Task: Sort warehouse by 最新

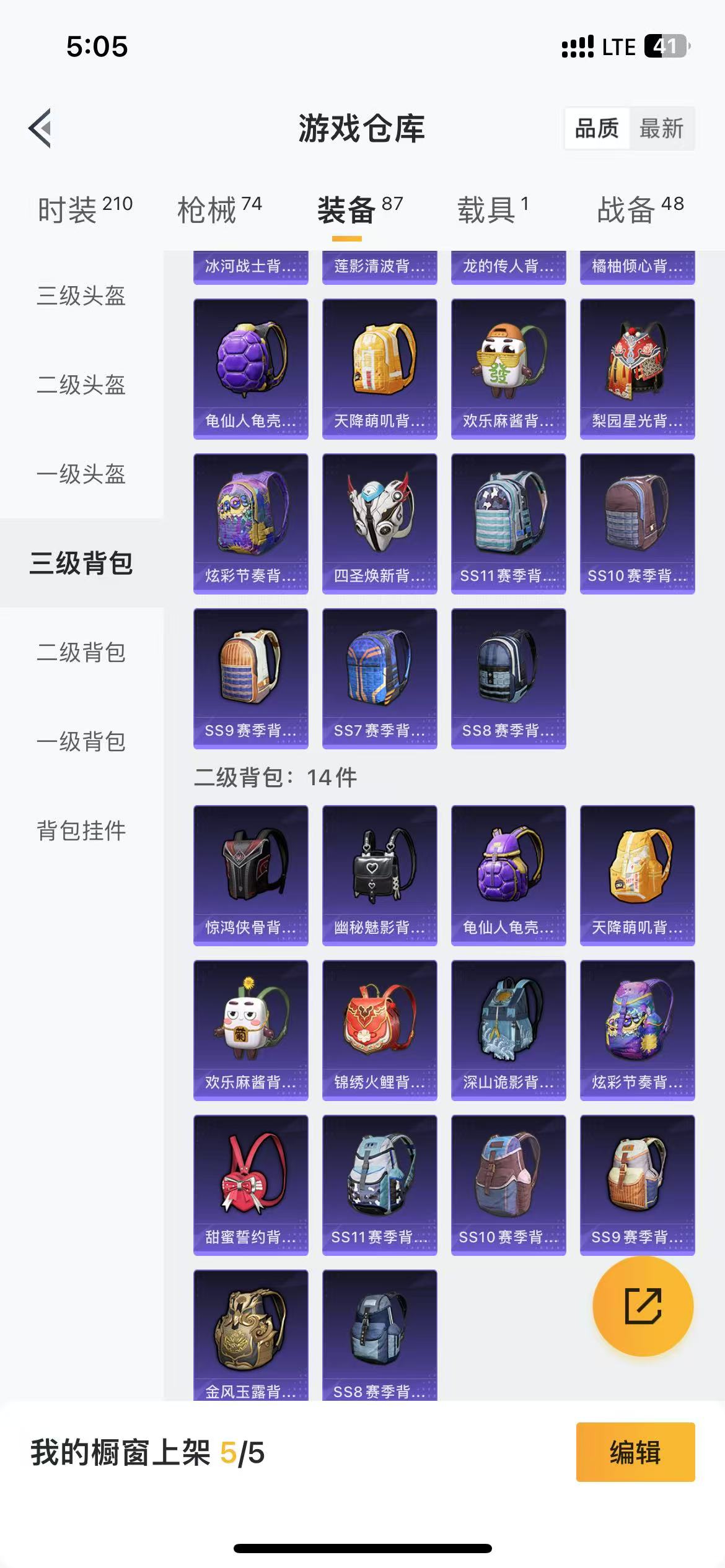Action: coord(661,129)
